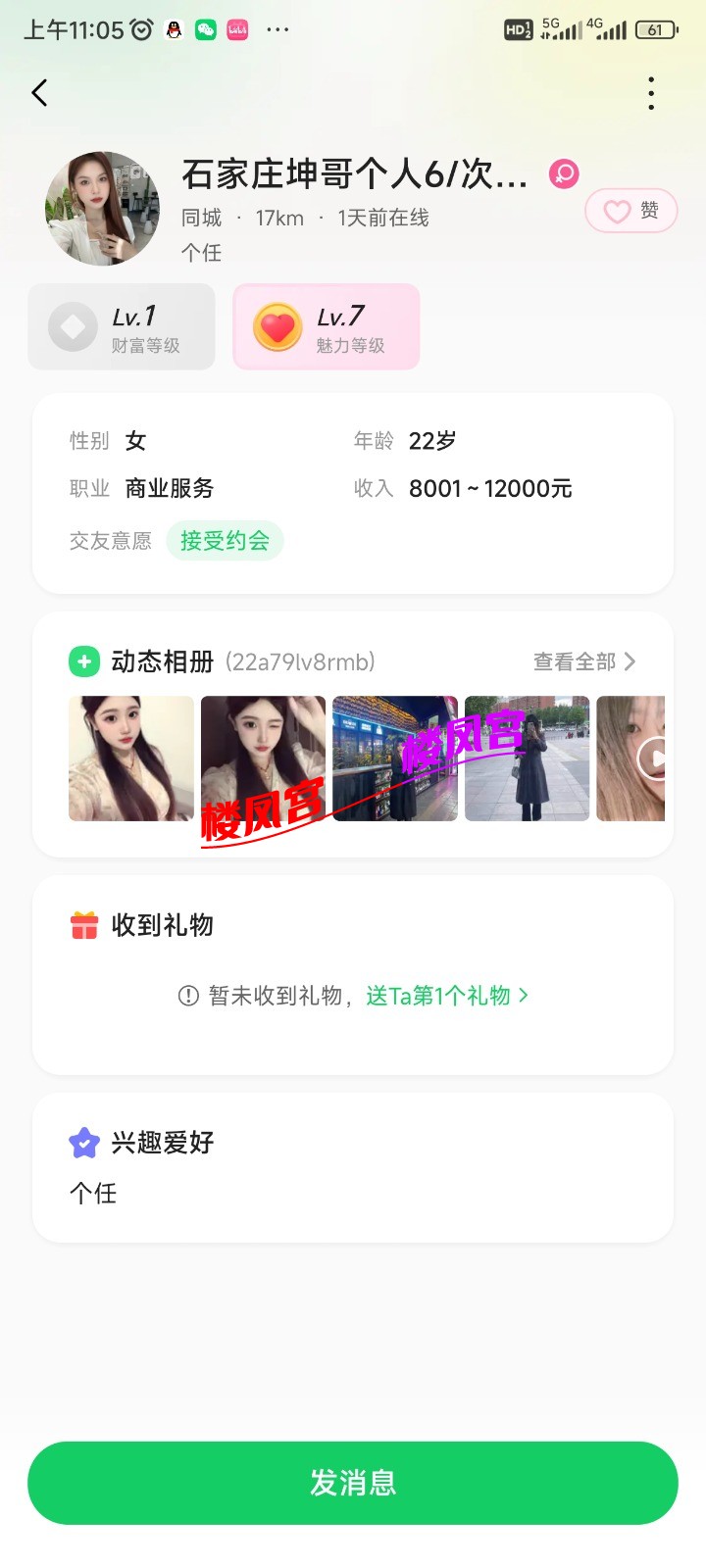Click the green plus icon beside 动态相册
Screen dimensions: 706x1568
coord(83,661)
